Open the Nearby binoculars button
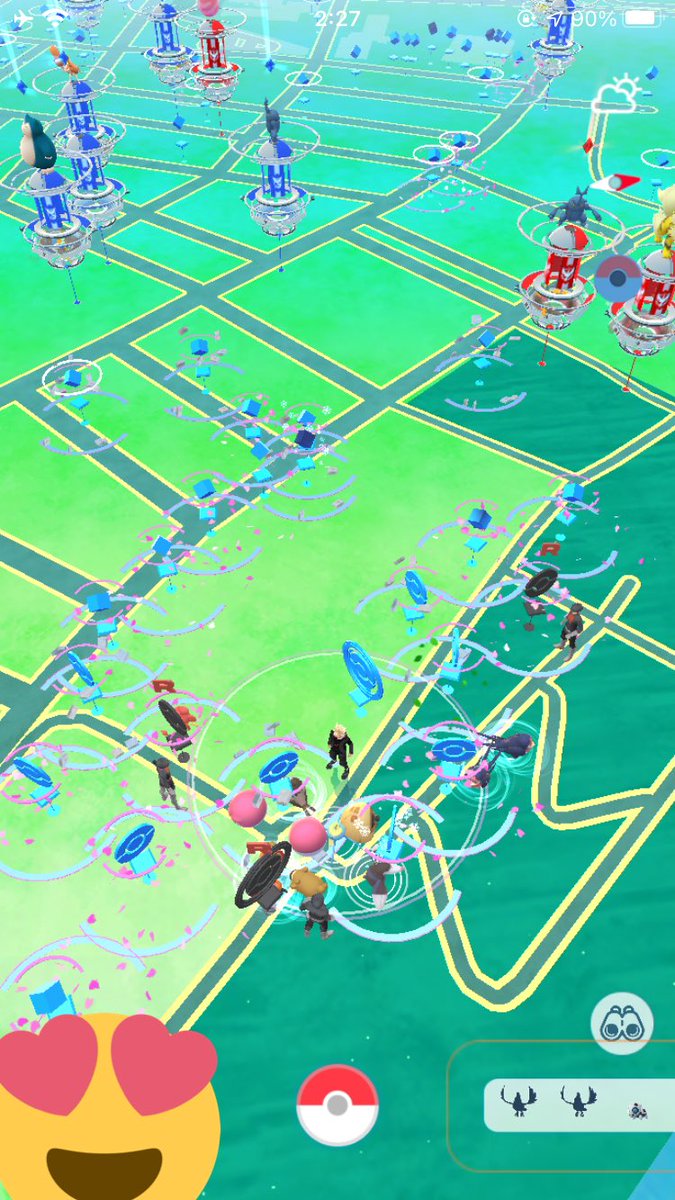This screenshot has height=1200, width=675. 621,1024
